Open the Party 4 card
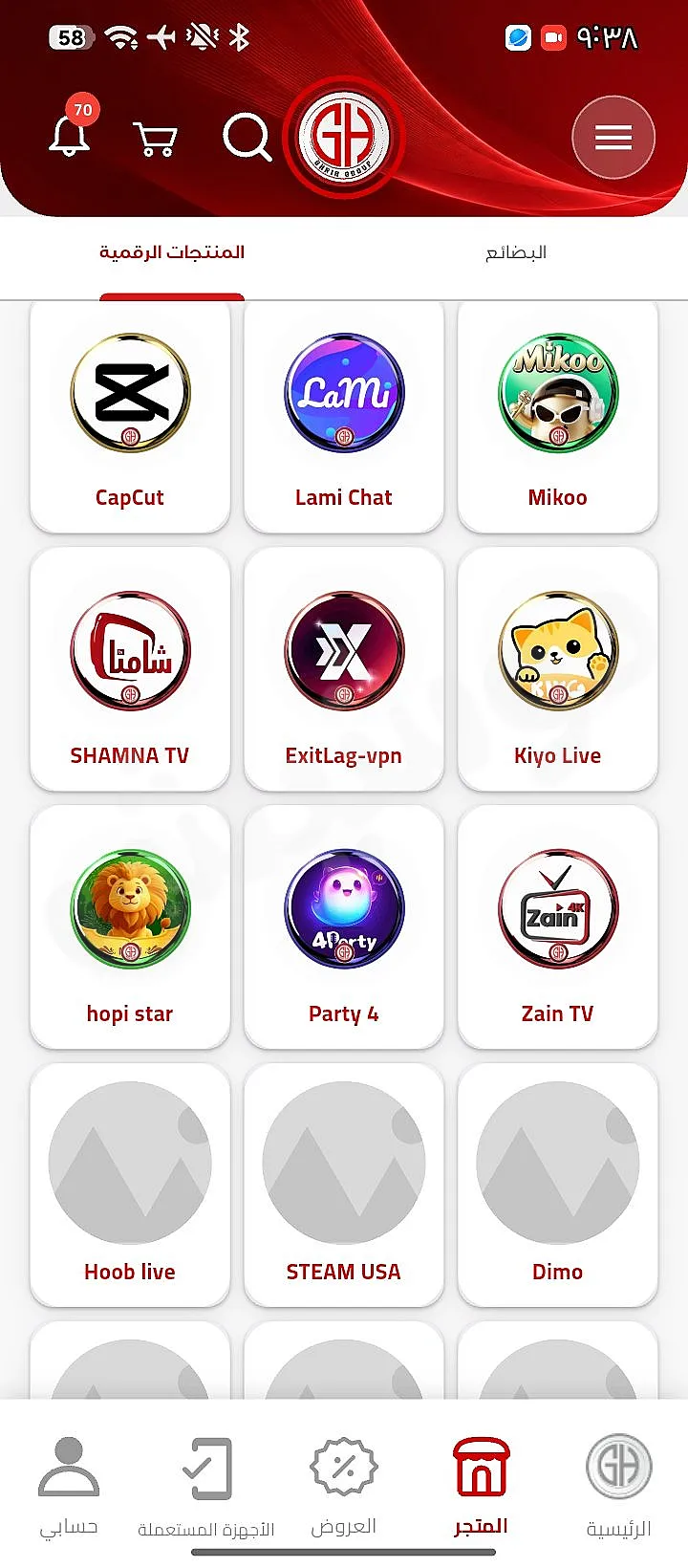Image resolution: width=688 pixels, height=1568 pixels. (344, 927)
